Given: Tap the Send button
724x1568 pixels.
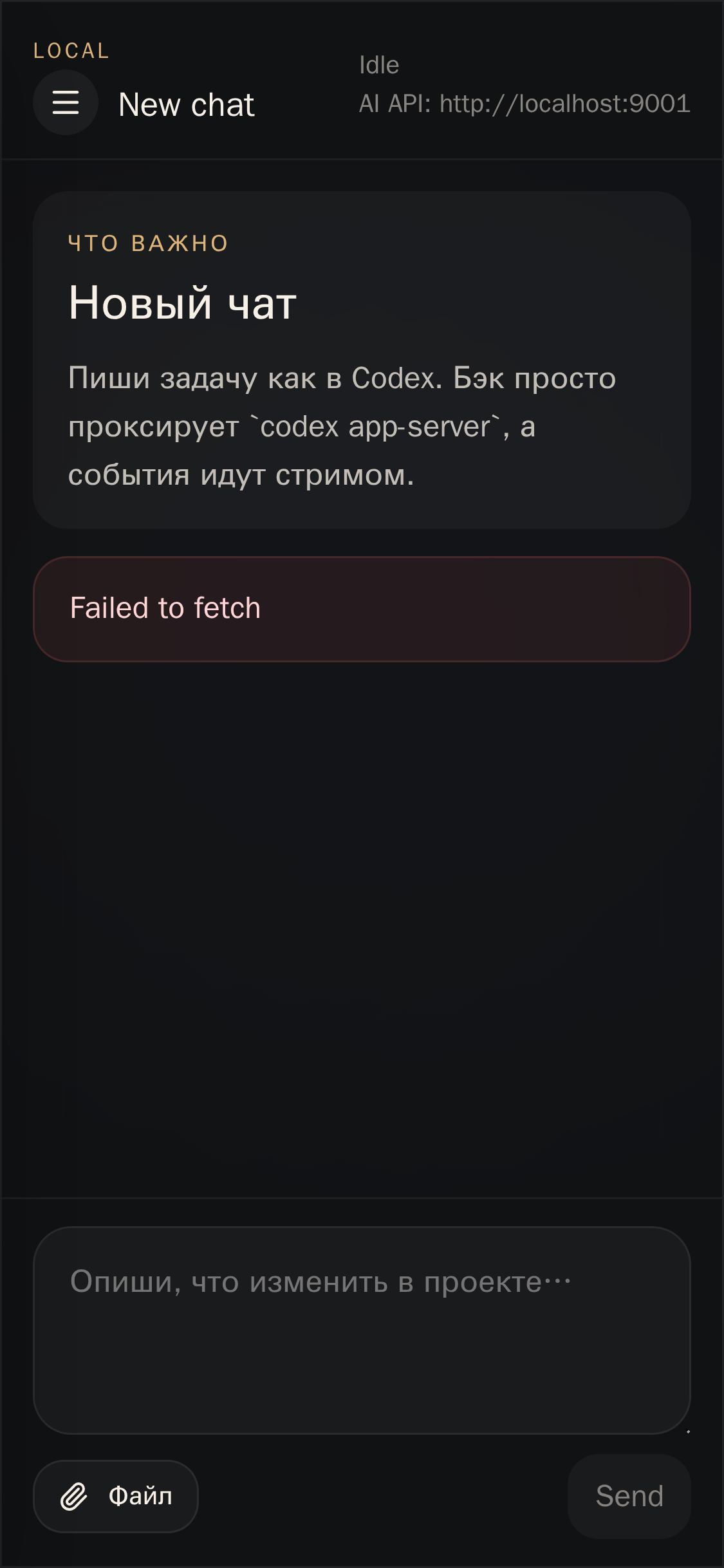Looking at the screenshot, I should coord(629,1496).
